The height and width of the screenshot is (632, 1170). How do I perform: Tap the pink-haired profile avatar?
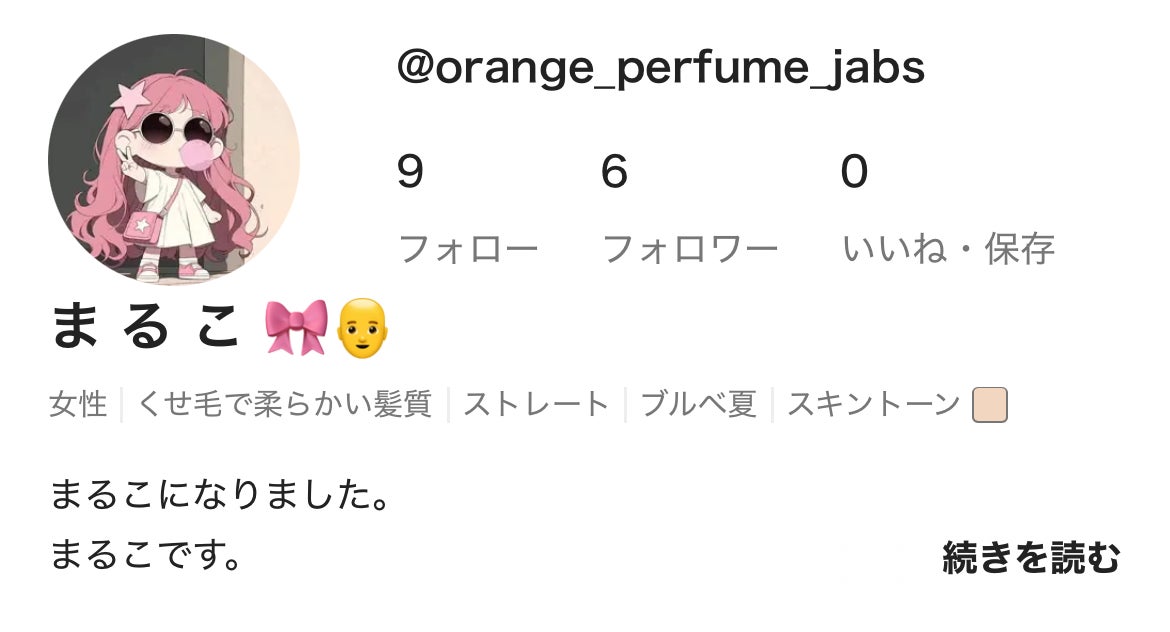174,160
